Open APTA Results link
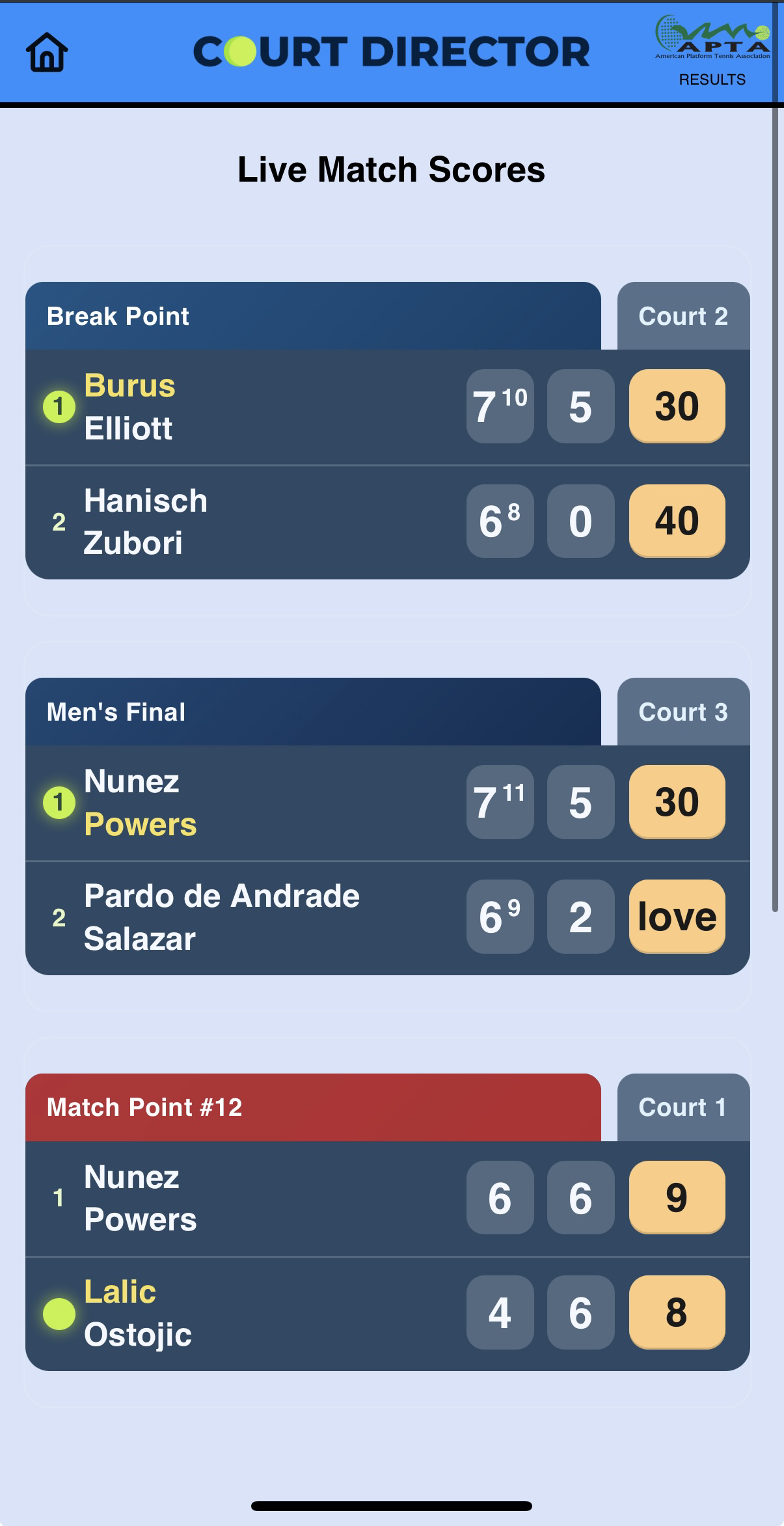 [712, 52]
